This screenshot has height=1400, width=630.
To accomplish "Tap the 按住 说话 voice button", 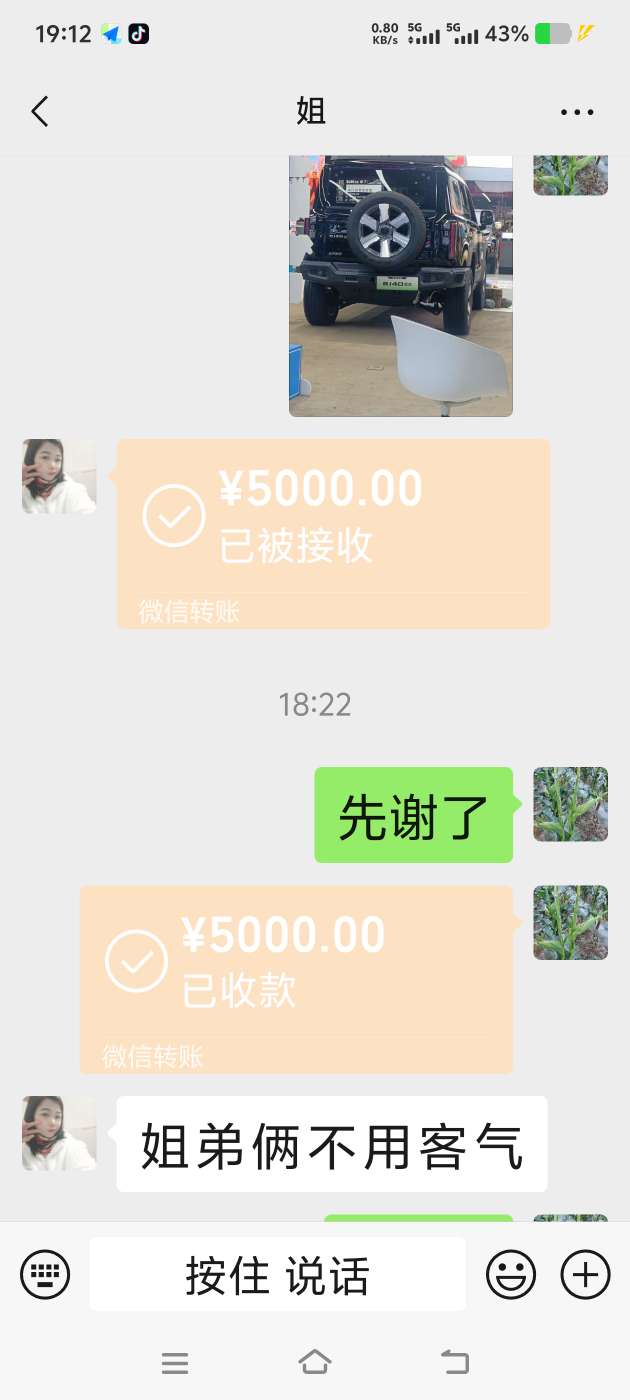I will coord(277,1275).
